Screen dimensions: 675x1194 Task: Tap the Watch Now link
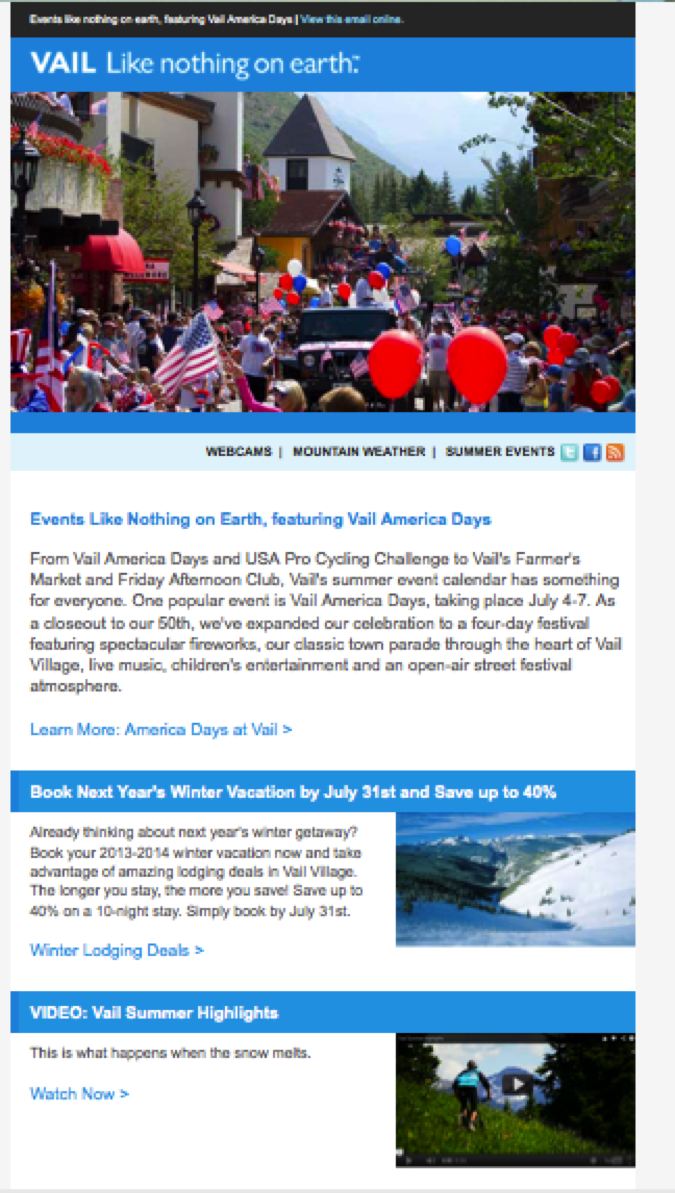pos(79,1093)
